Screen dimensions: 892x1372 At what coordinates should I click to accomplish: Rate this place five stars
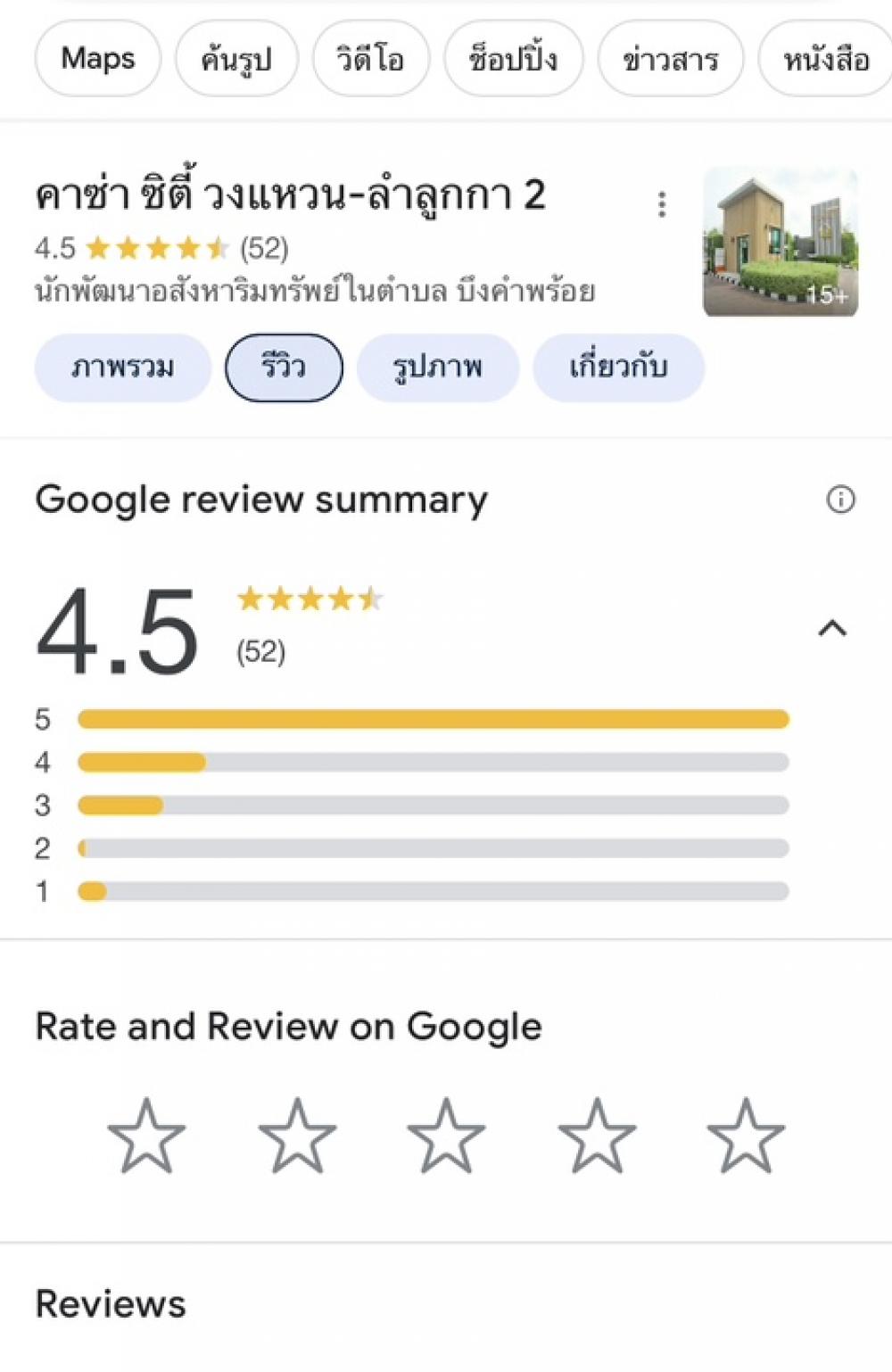pyautogui.click(x=746, y=1136)
